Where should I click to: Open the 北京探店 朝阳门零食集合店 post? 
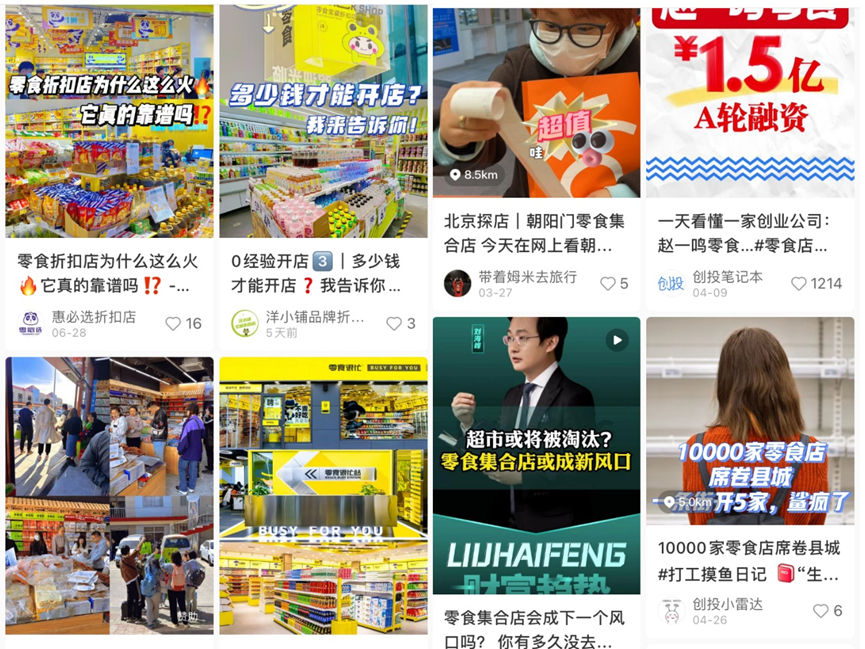[536, 103]
